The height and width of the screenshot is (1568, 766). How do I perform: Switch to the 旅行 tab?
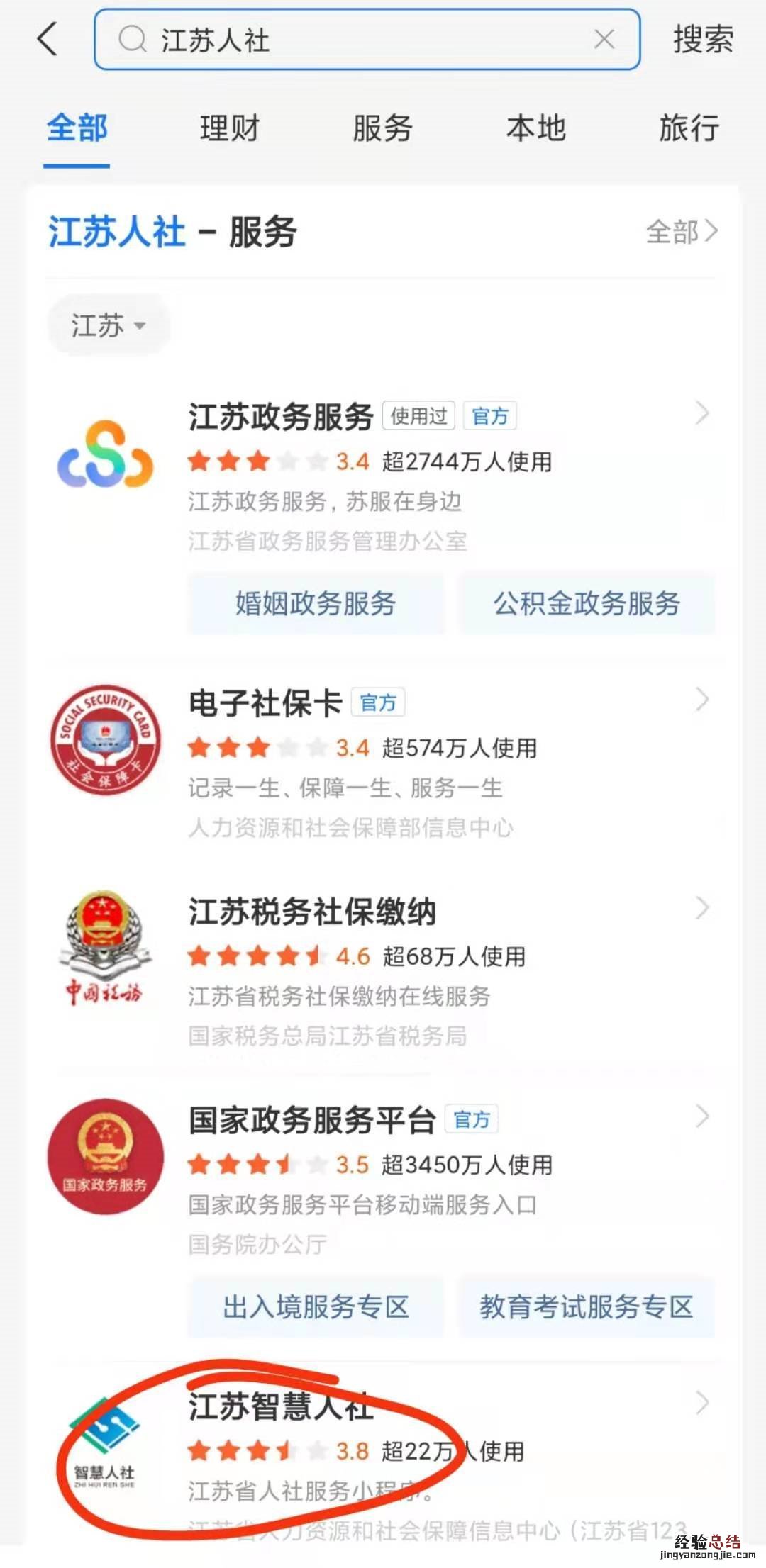coord(689,129)
